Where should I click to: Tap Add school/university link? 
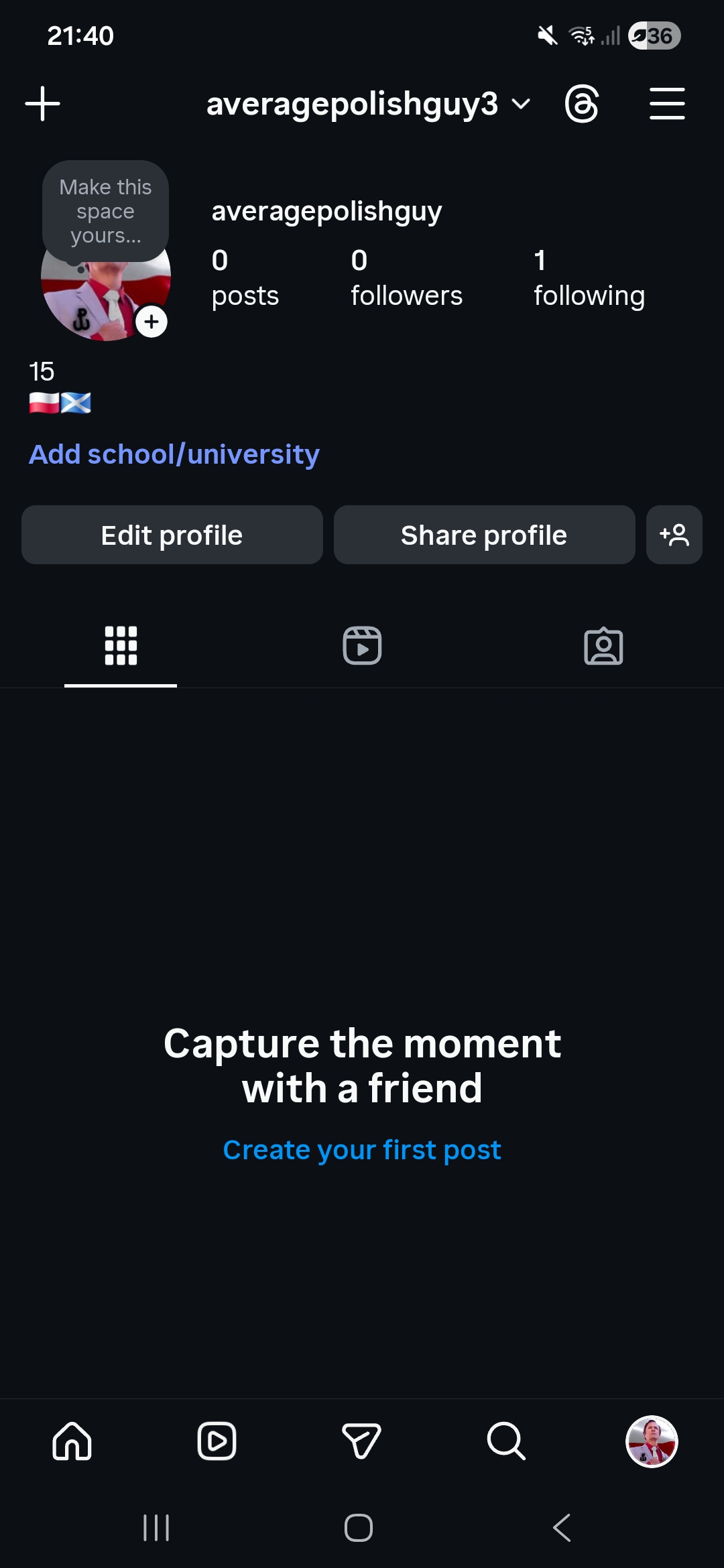tap(174, 454)
